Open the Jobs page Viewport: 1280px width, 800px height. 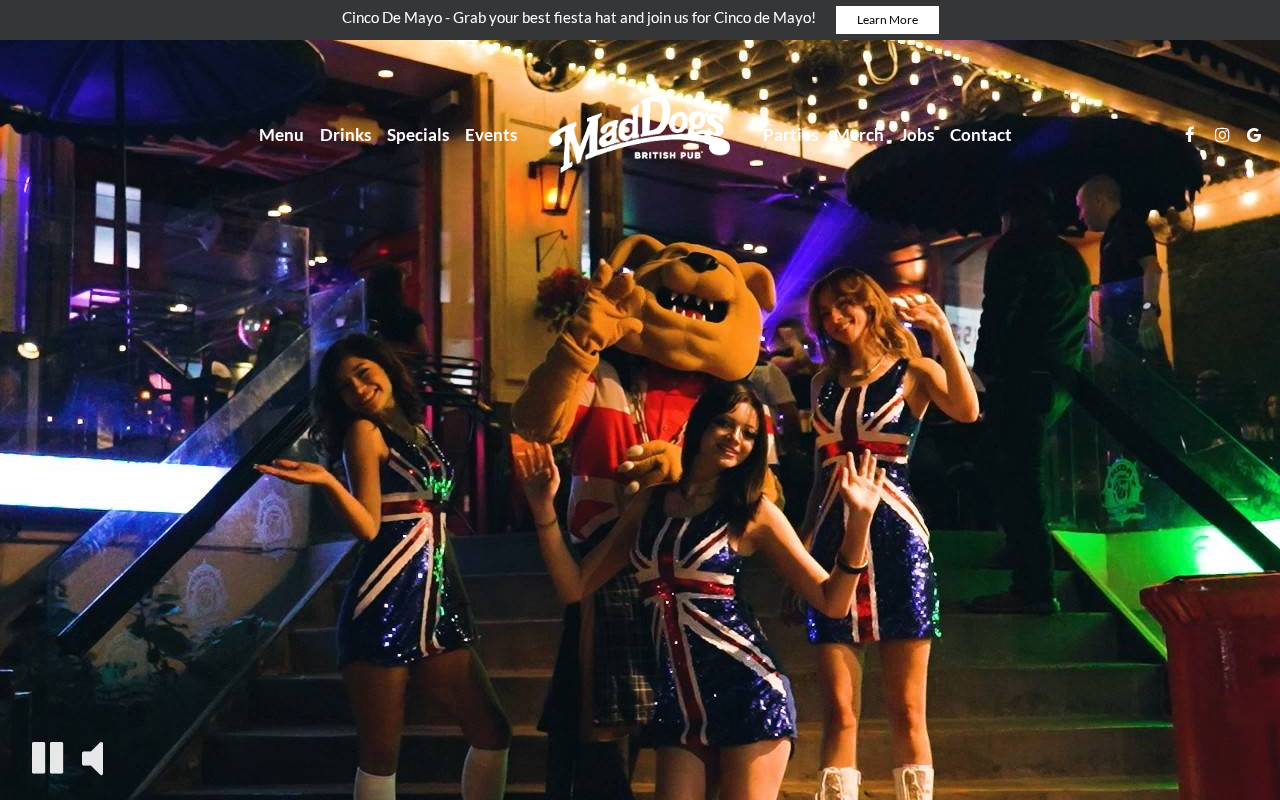click(x=917, y=134)
